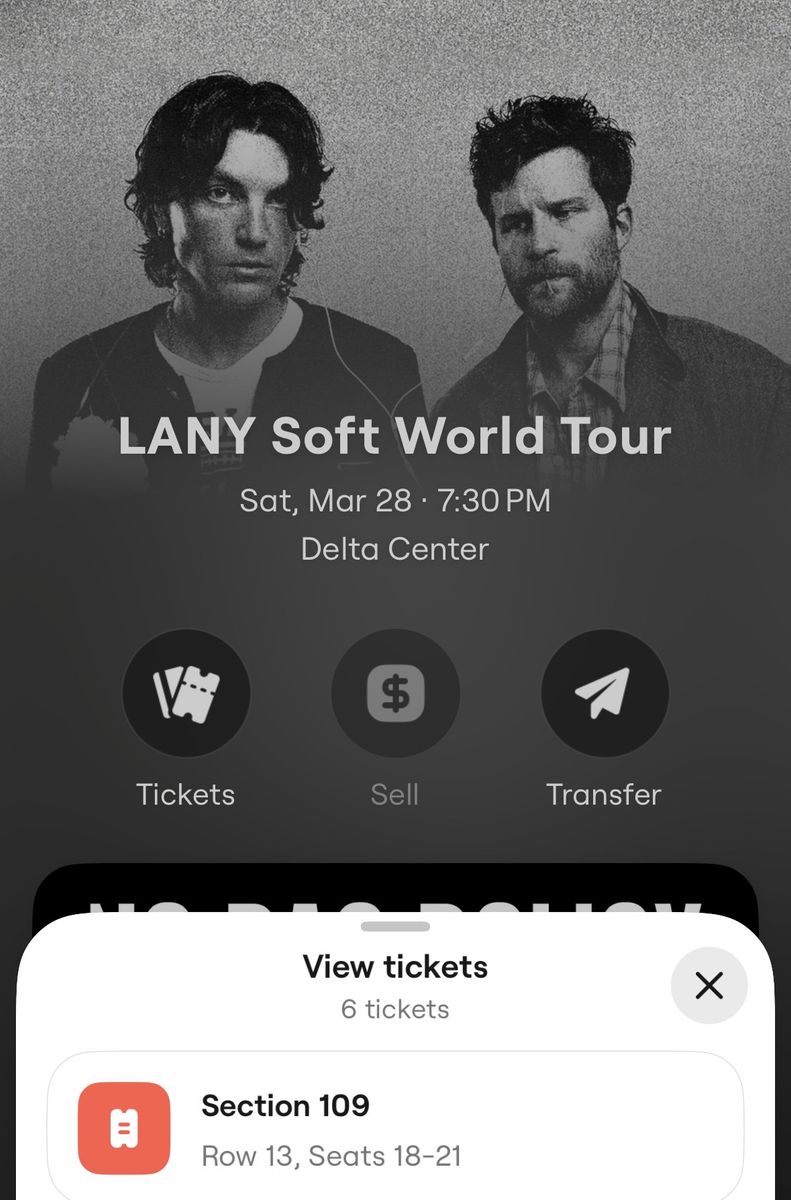Open Row 13, Seats 18-21 details
This screenshot has width=791, height=1200.
pos(330,1156)
